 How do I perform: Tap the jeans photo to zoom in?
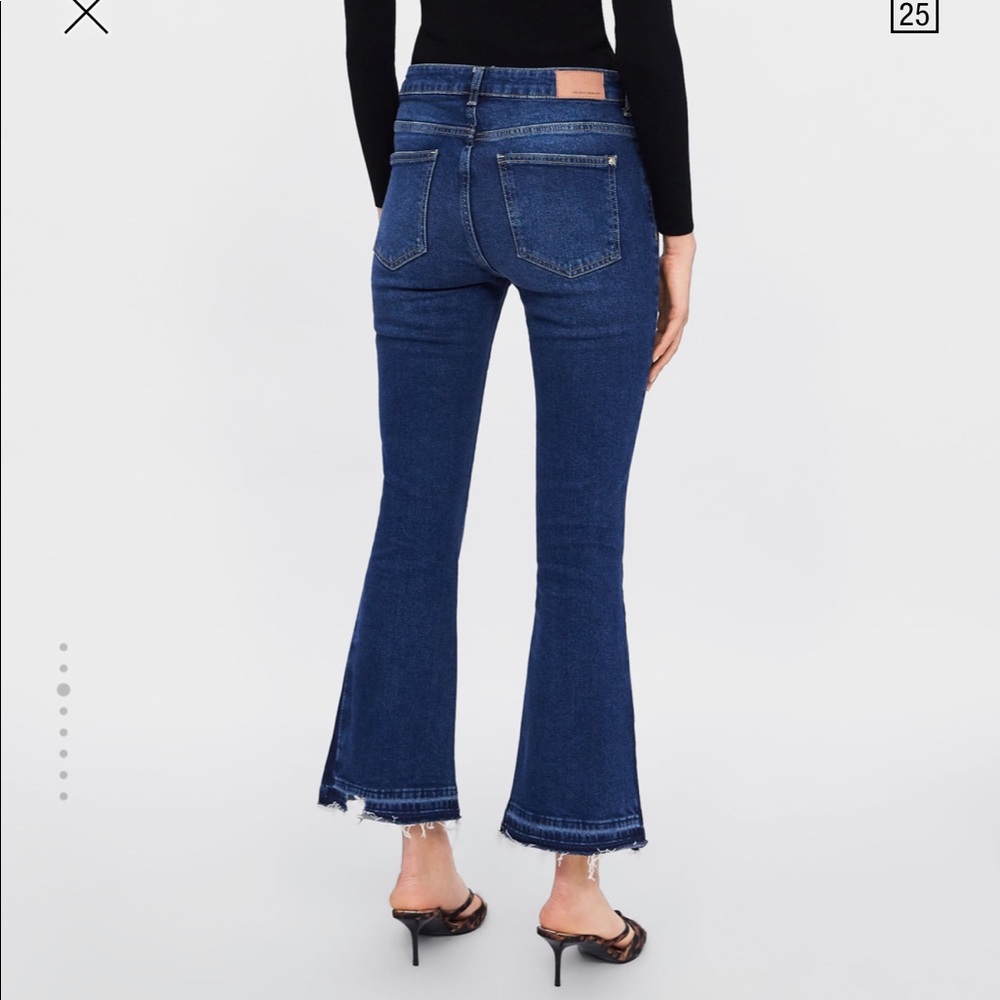click(500, 500)
